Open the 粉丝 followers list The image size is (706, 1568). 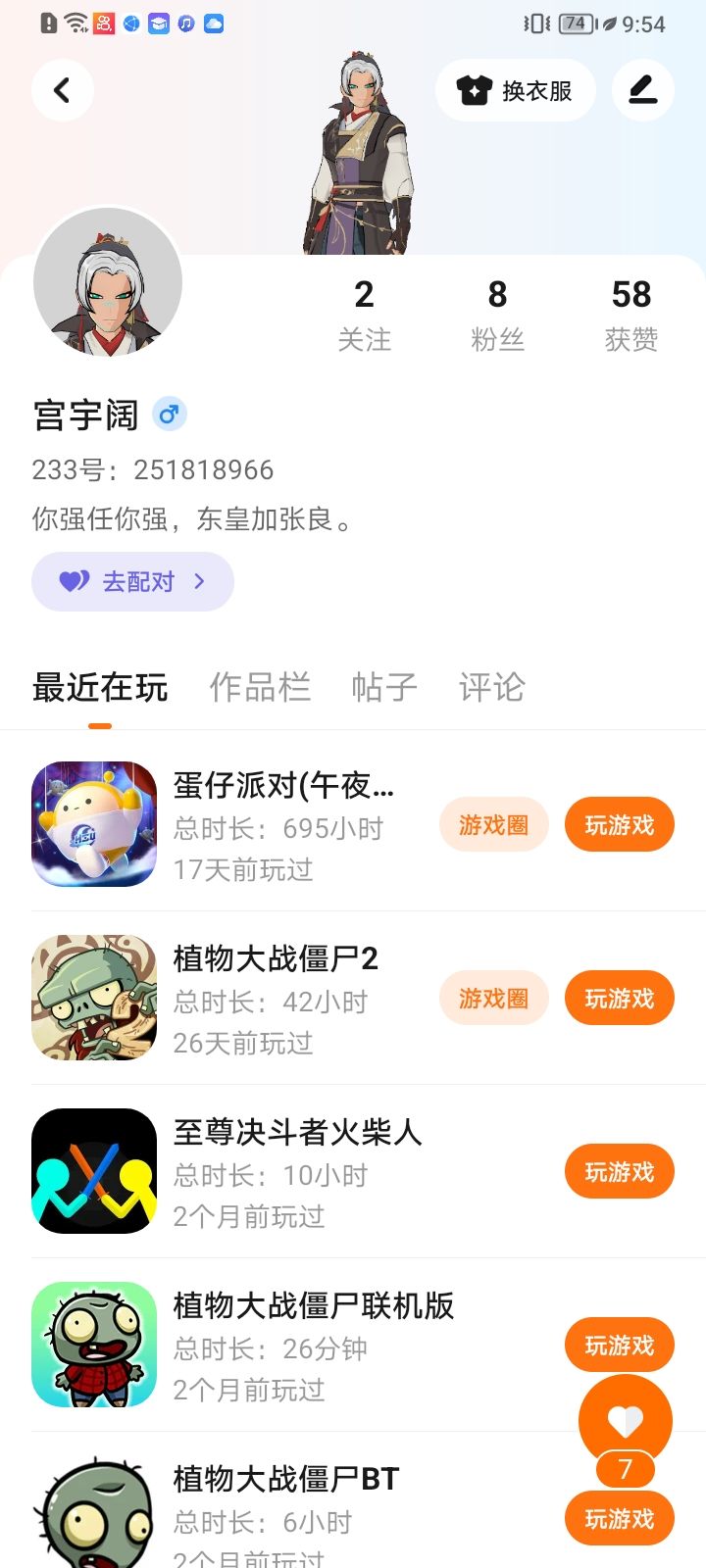click(497, 314)
